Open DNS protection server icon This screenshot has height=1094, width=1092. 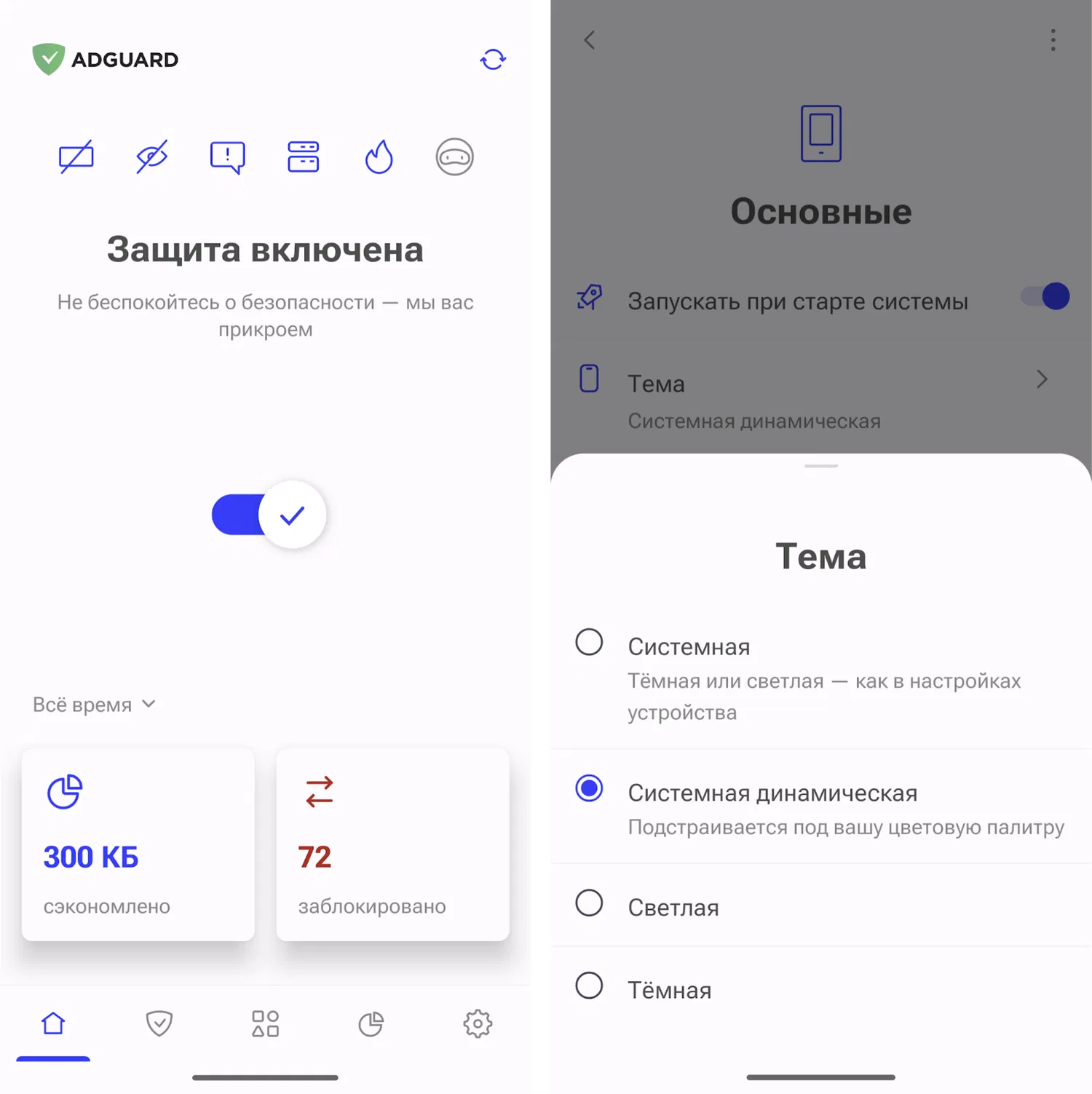304,156
